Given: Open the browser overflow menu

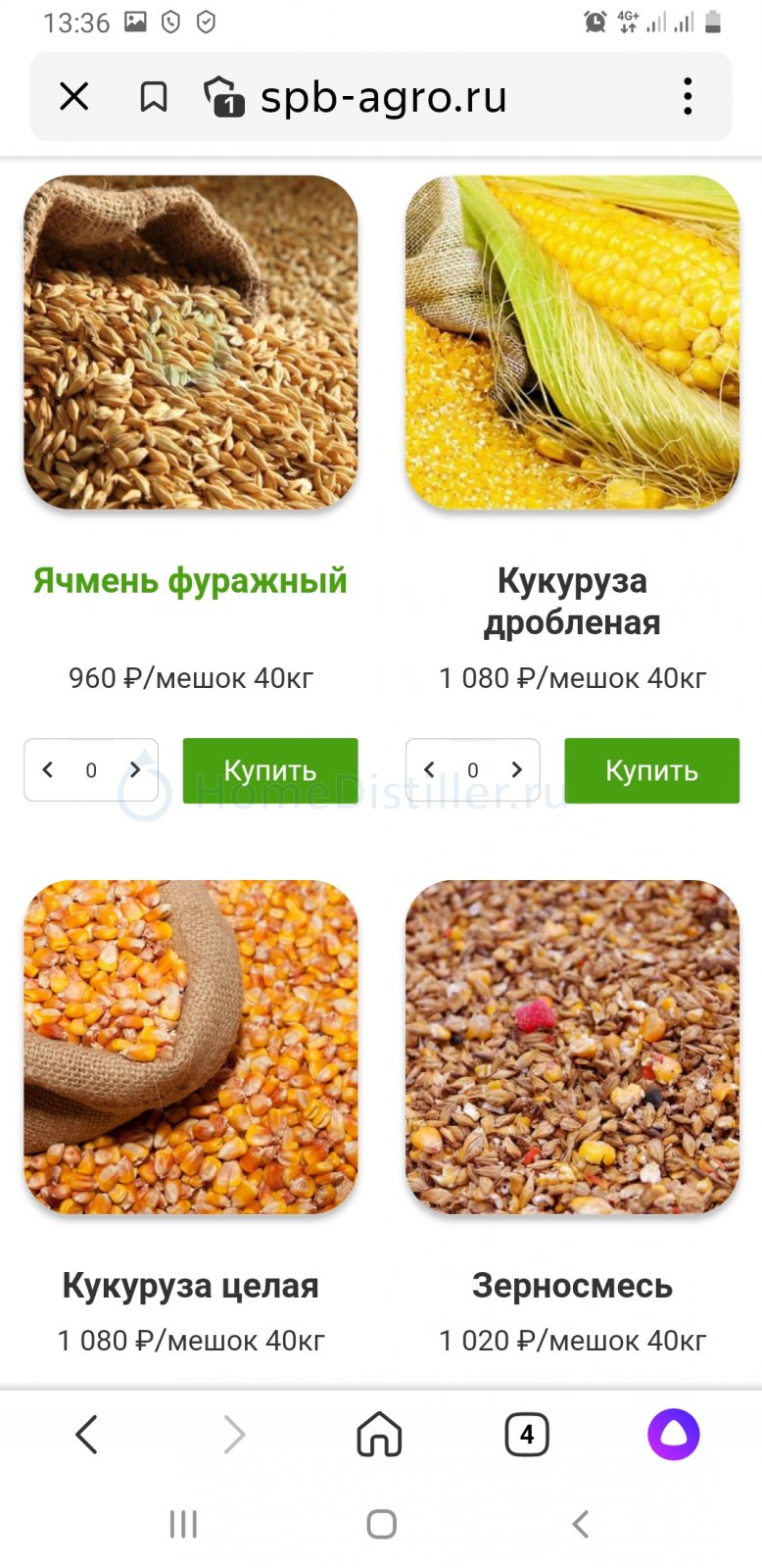Looking at the screenshot, I should (x=688, y=97).
